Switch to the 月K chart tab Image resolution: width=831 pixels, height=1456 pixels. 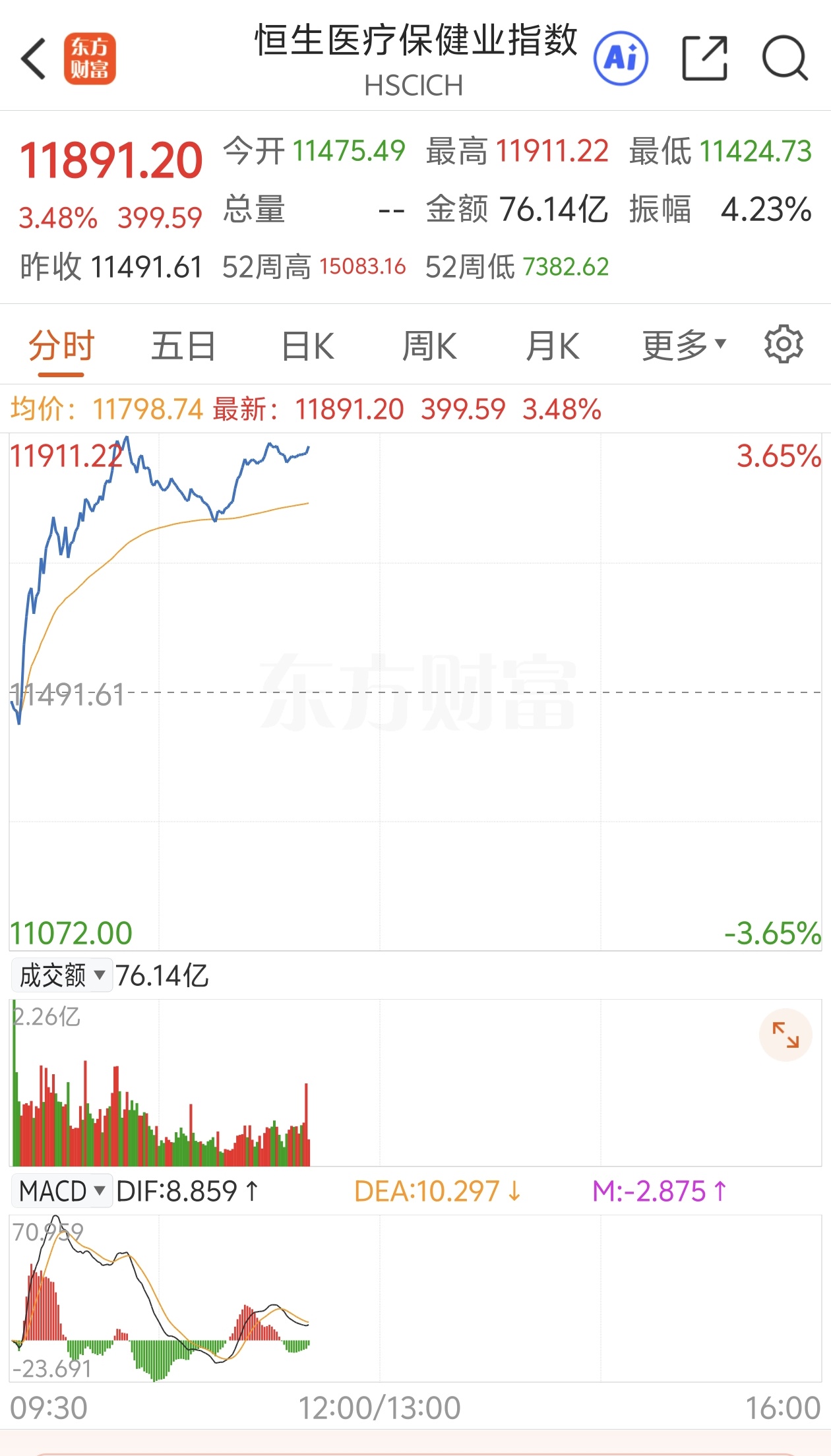553,346
